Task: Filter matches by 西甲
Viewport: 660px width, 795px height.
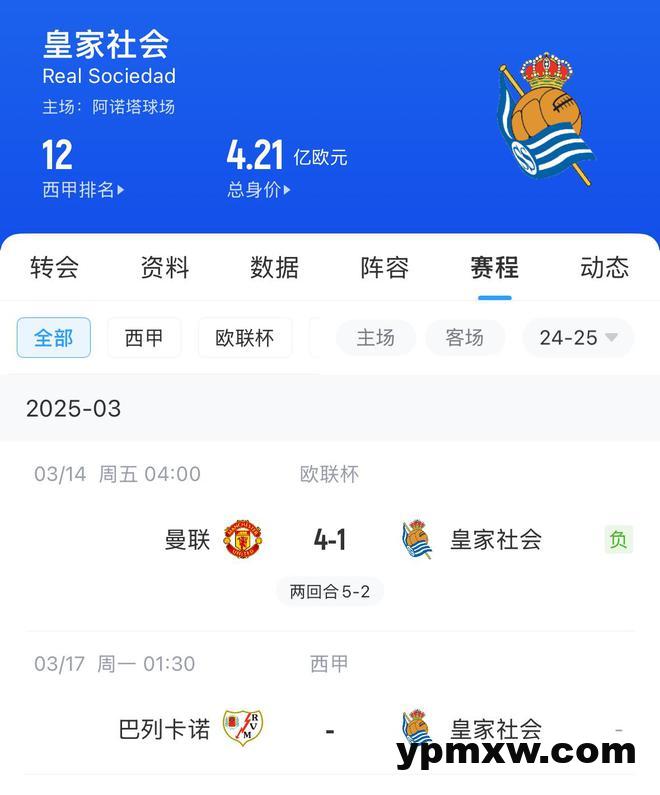Action: 144,338
